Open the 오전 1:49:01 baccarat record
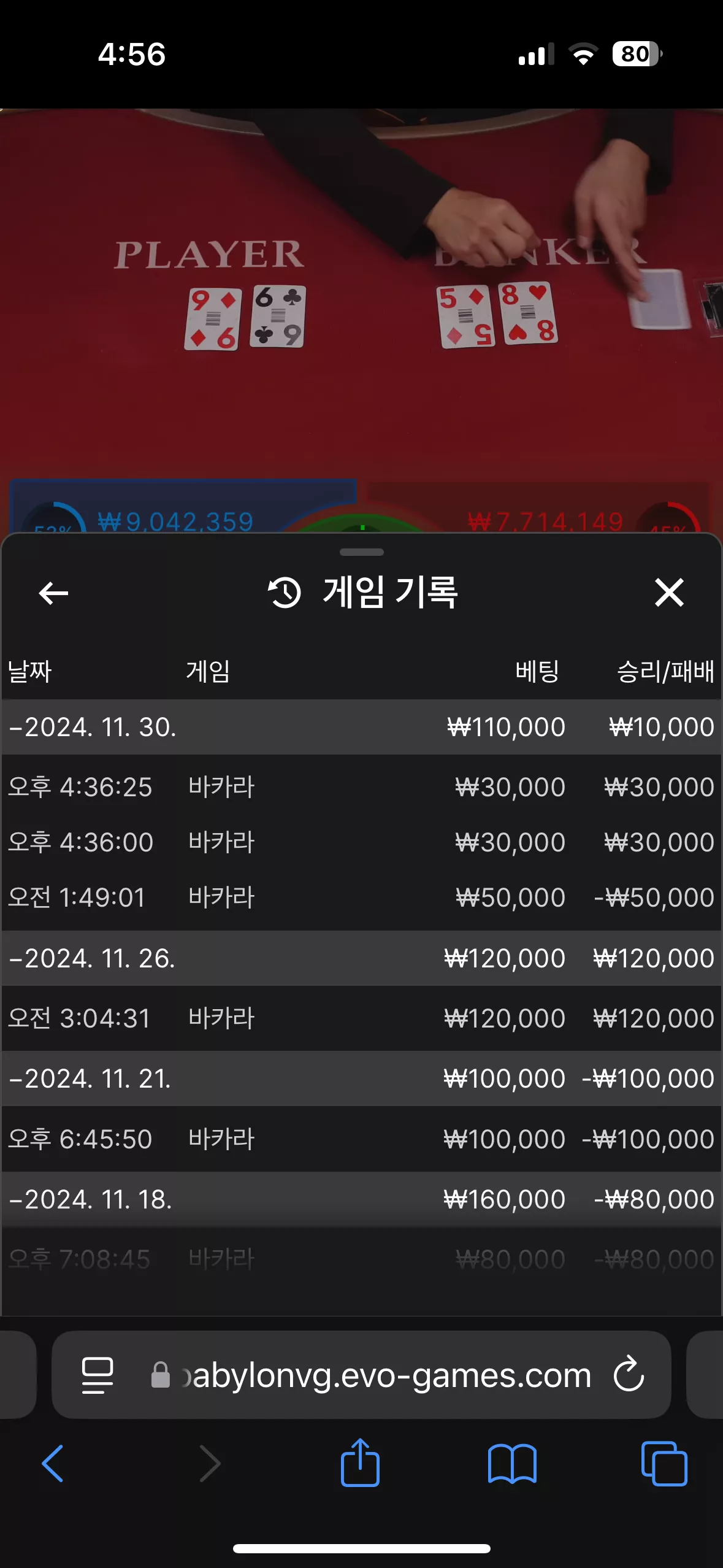The width and height of the screenshot is (723, 1568). 361,897
